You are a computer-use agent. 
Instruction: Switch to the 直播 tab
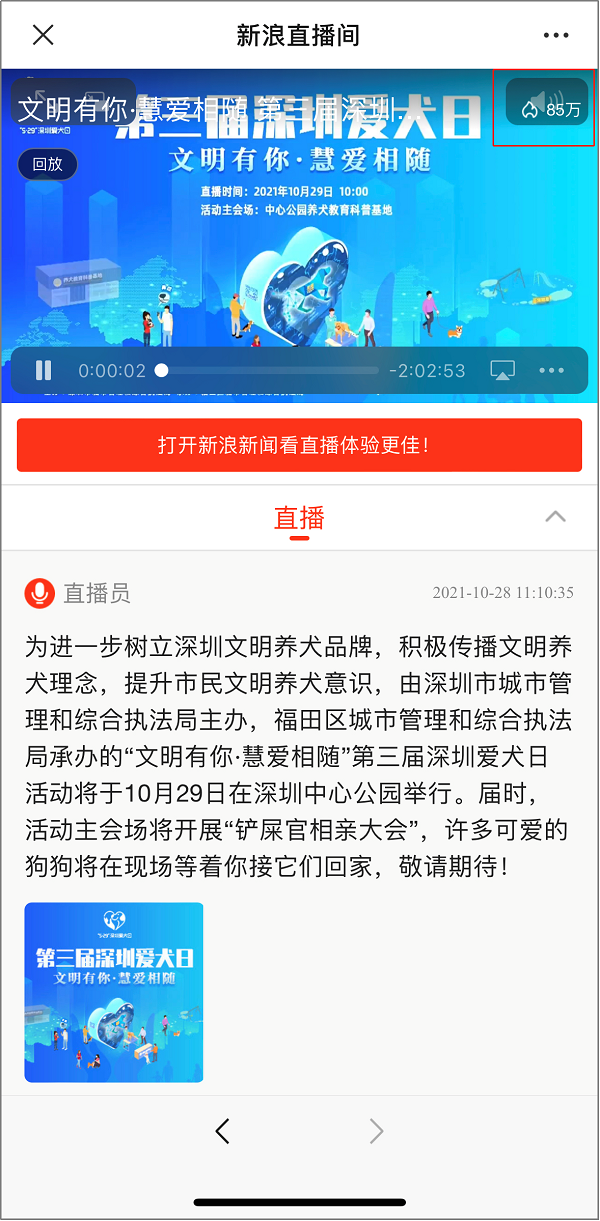(299, 518)
